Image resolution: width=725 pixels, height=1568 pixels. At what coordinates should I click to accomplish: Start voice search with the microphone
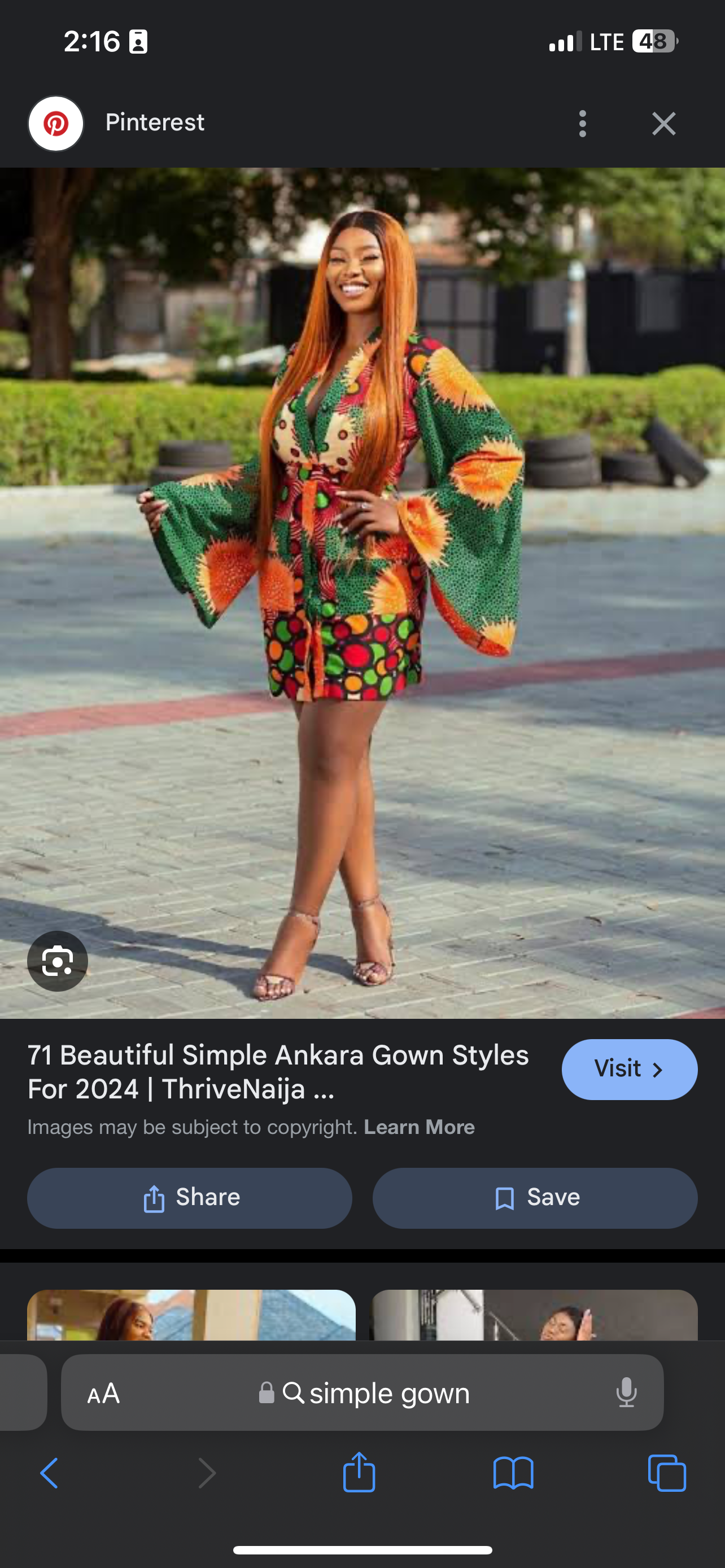click(626, 1393)
